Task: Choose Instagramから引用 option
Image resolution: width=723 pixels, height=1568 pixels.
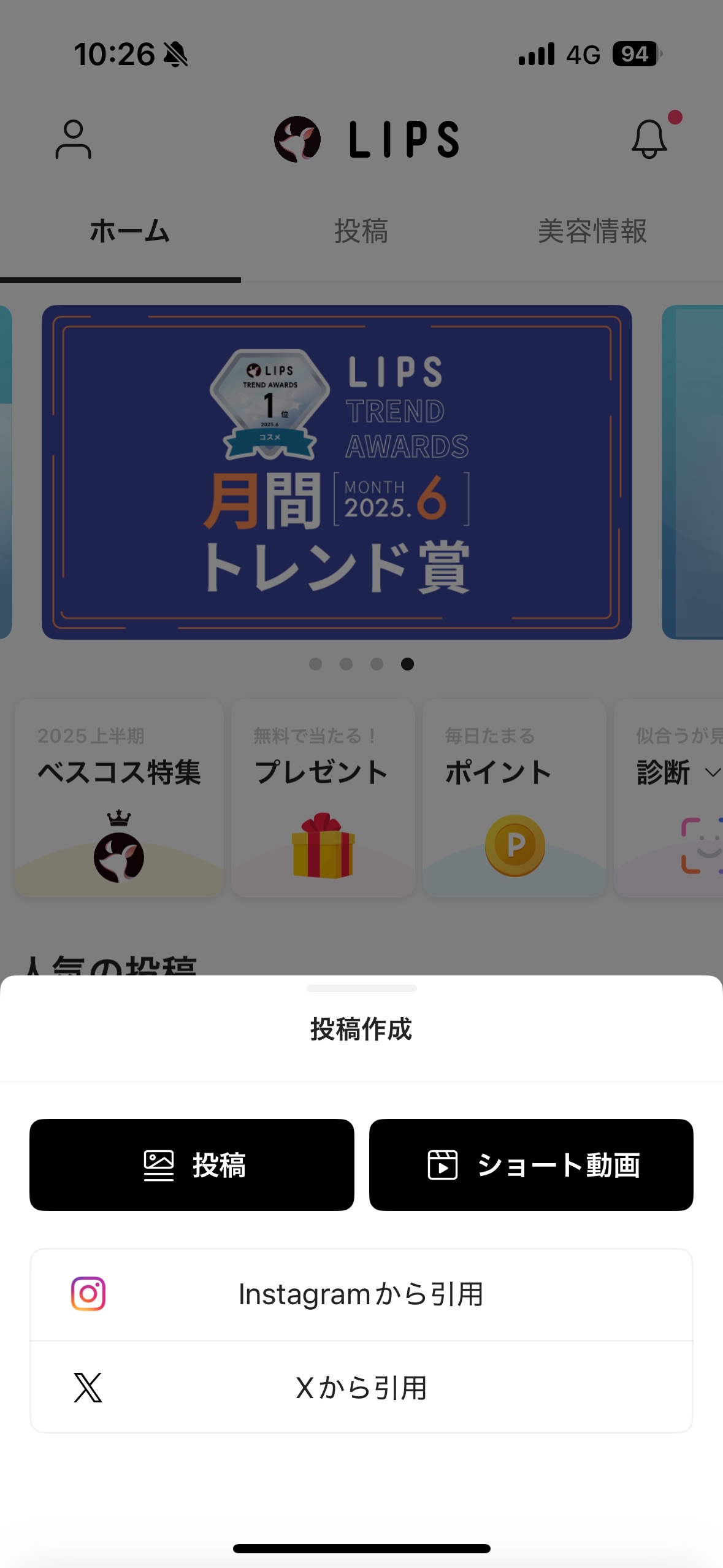Action: pyautogui.click(x=361, y=1294)
